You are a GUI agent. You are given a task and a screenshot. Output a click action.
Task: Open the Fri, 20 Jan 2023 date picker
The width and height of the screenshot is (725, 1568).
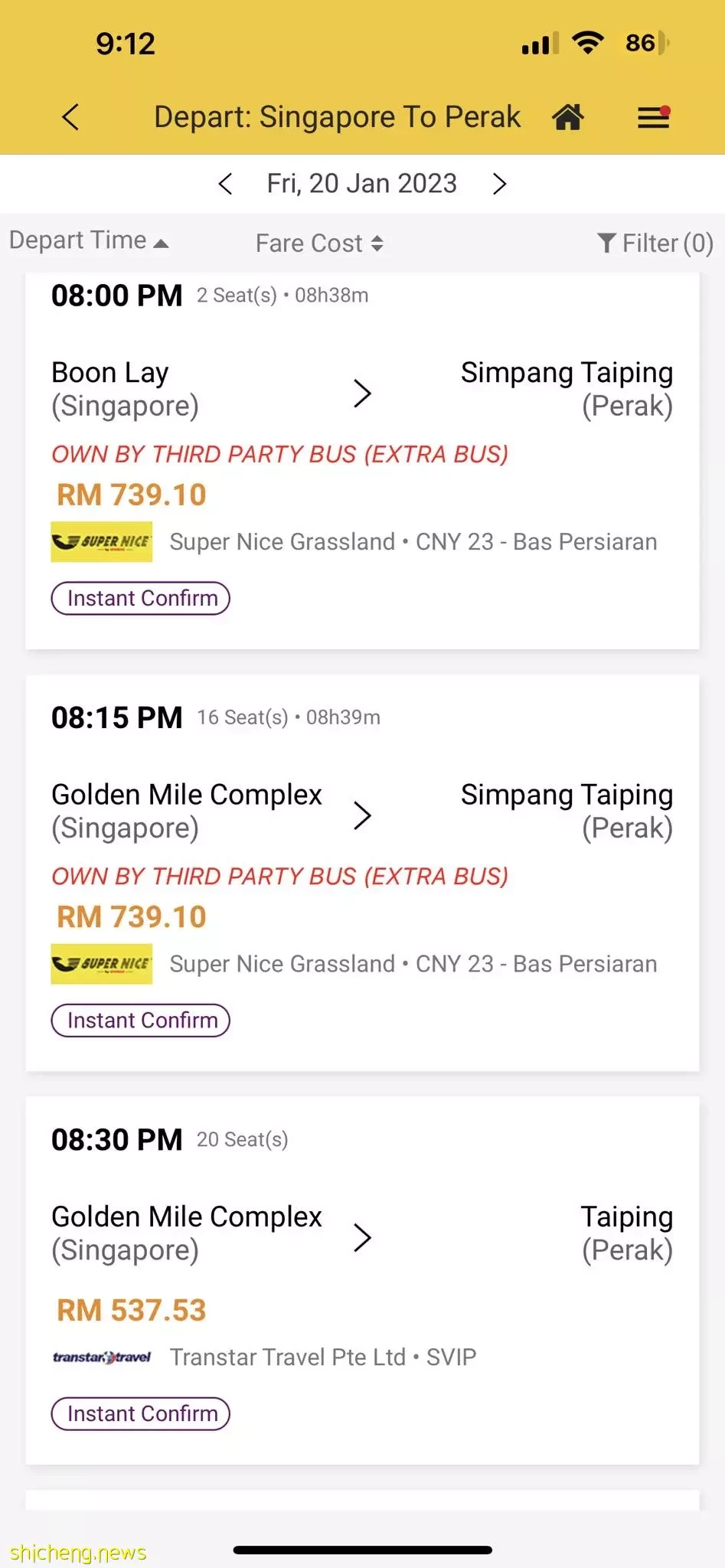(361, 184)
